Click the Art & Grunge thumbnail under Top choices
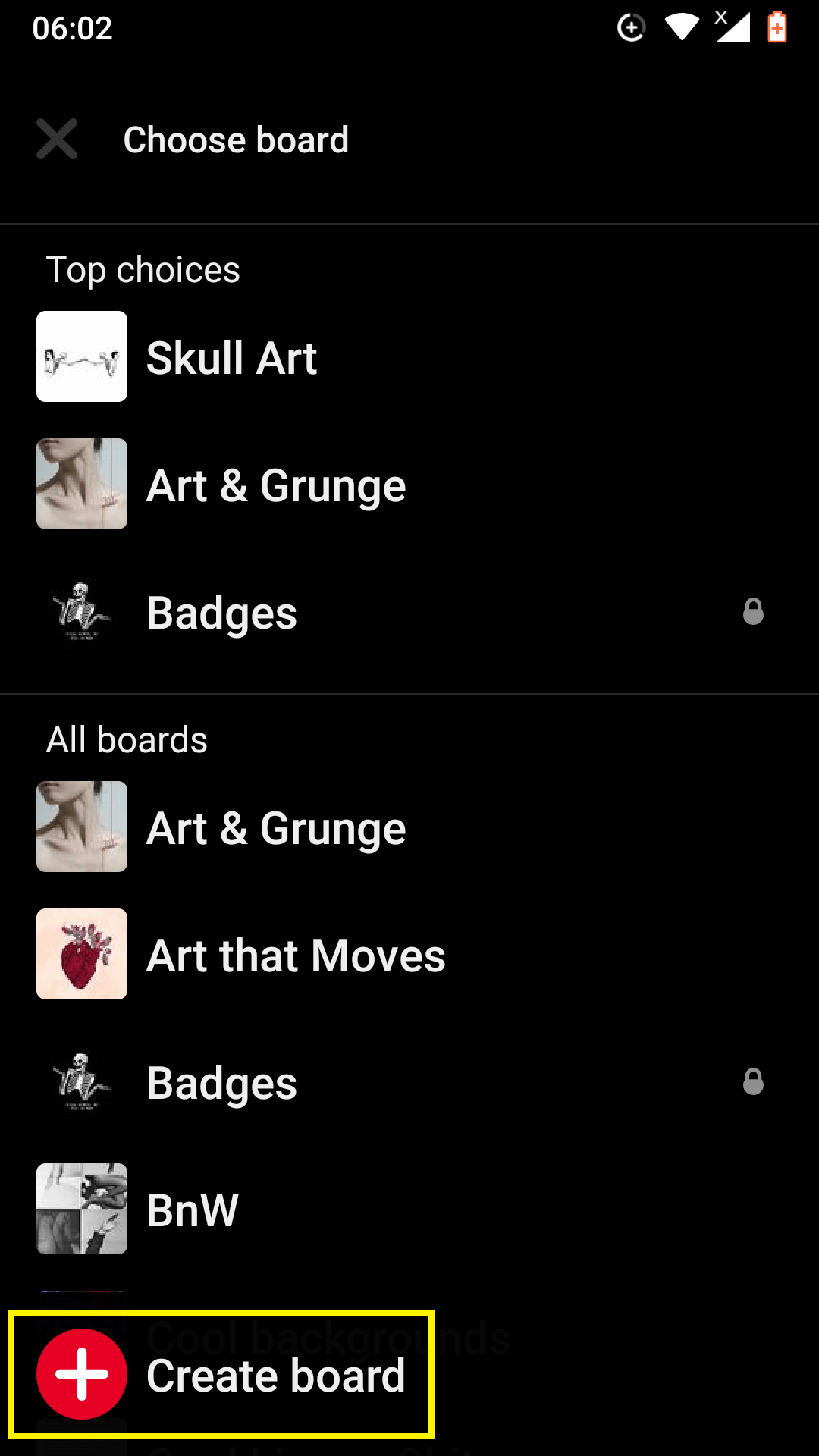The height and width of the screenshot is (1456, 819). click(81, 484)
